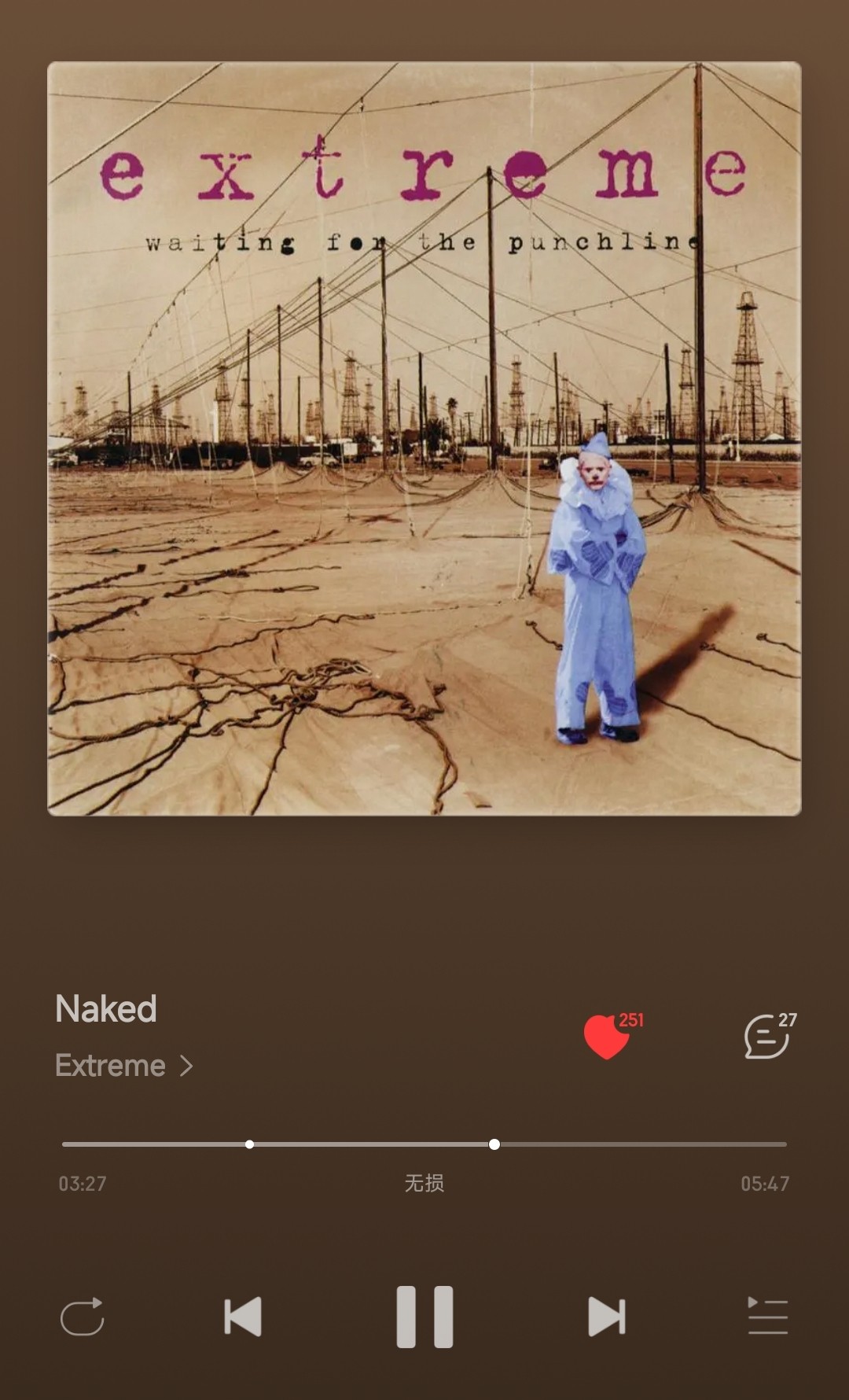The height and width of the screenshot is (1400, 849).
Task: Unlike the song Naked
Action: (607, 1037)
